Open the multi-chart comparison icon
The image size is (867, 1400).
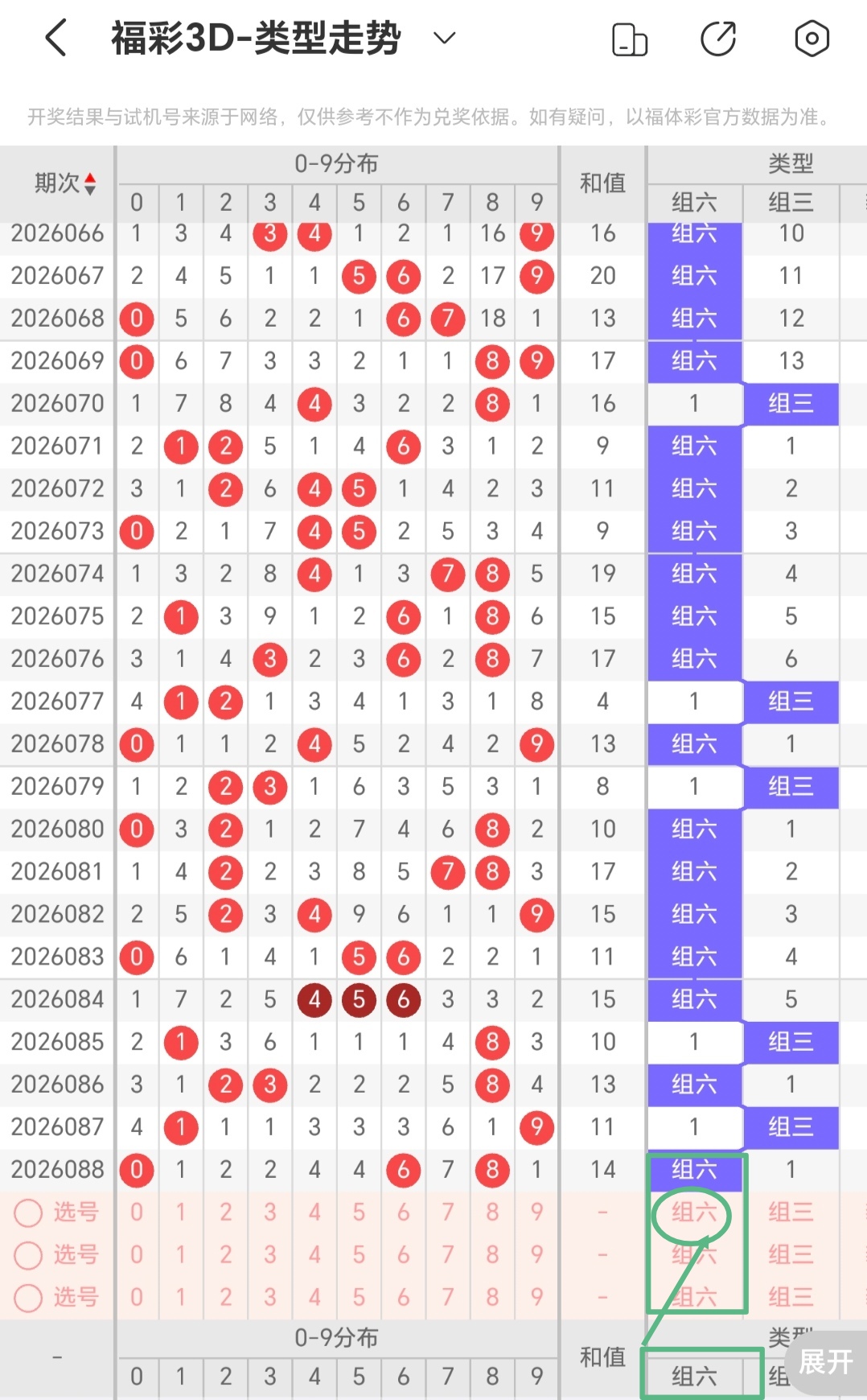[x=630, y=37]
